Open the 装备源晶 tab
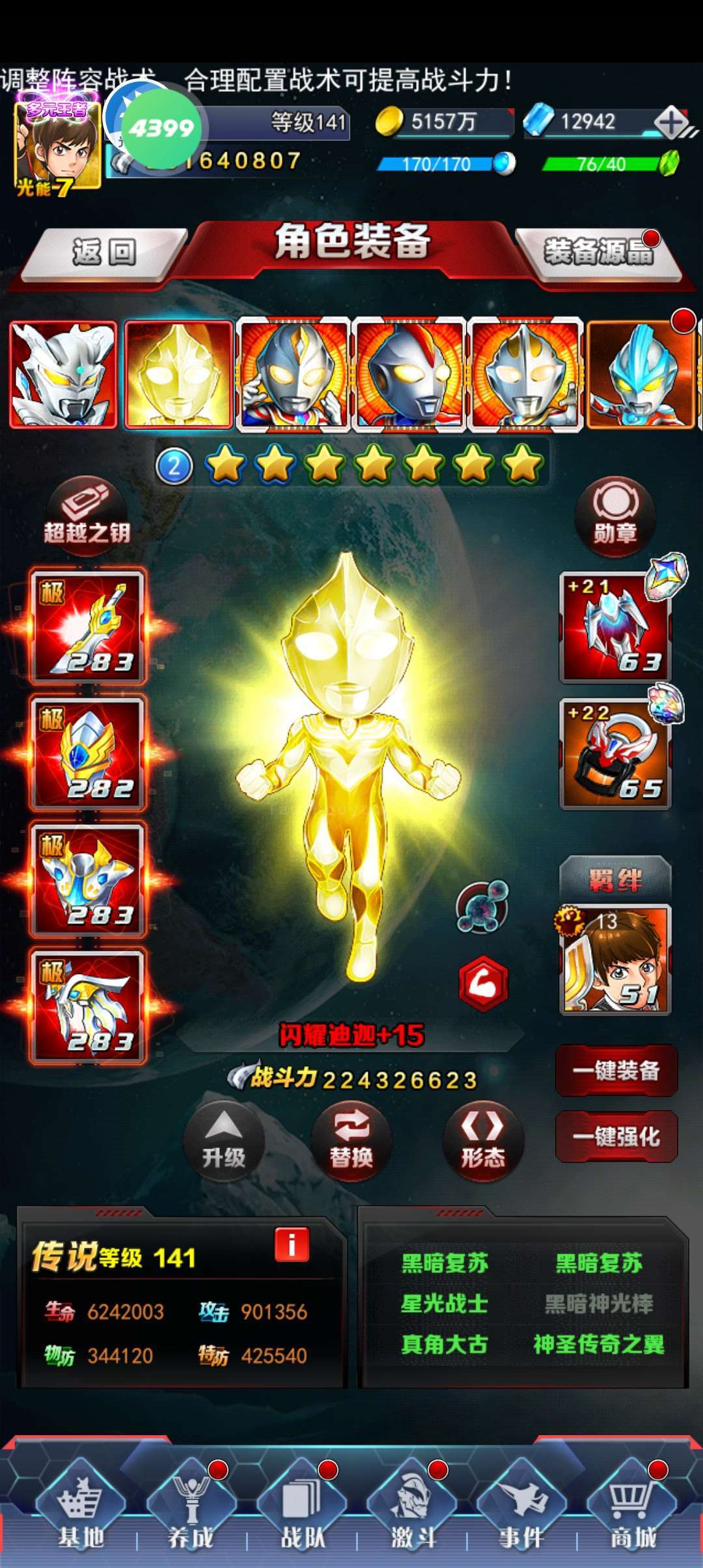Viewport: 703px width, 1568px height. point(599,253)
